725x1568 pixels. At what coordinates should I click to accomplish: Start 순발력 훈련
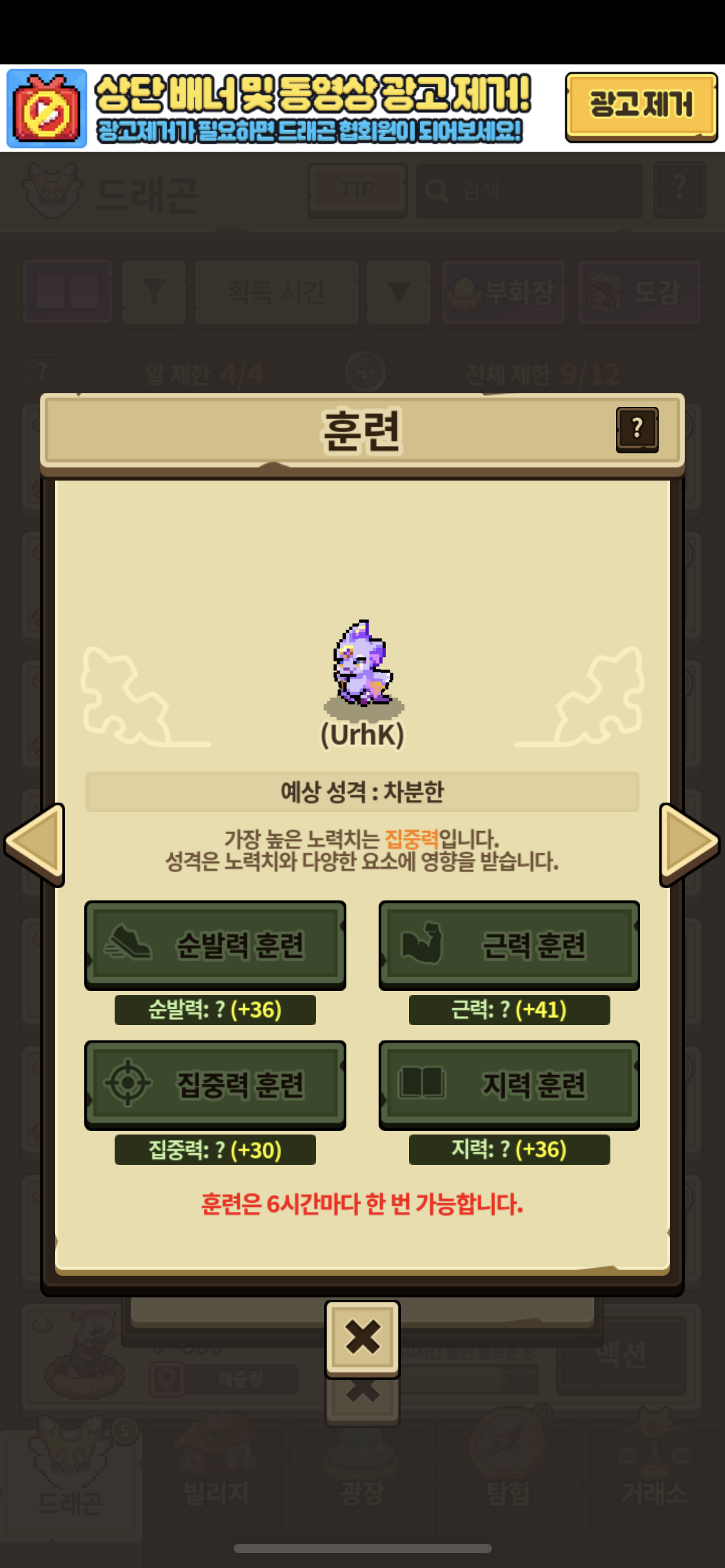215,944
